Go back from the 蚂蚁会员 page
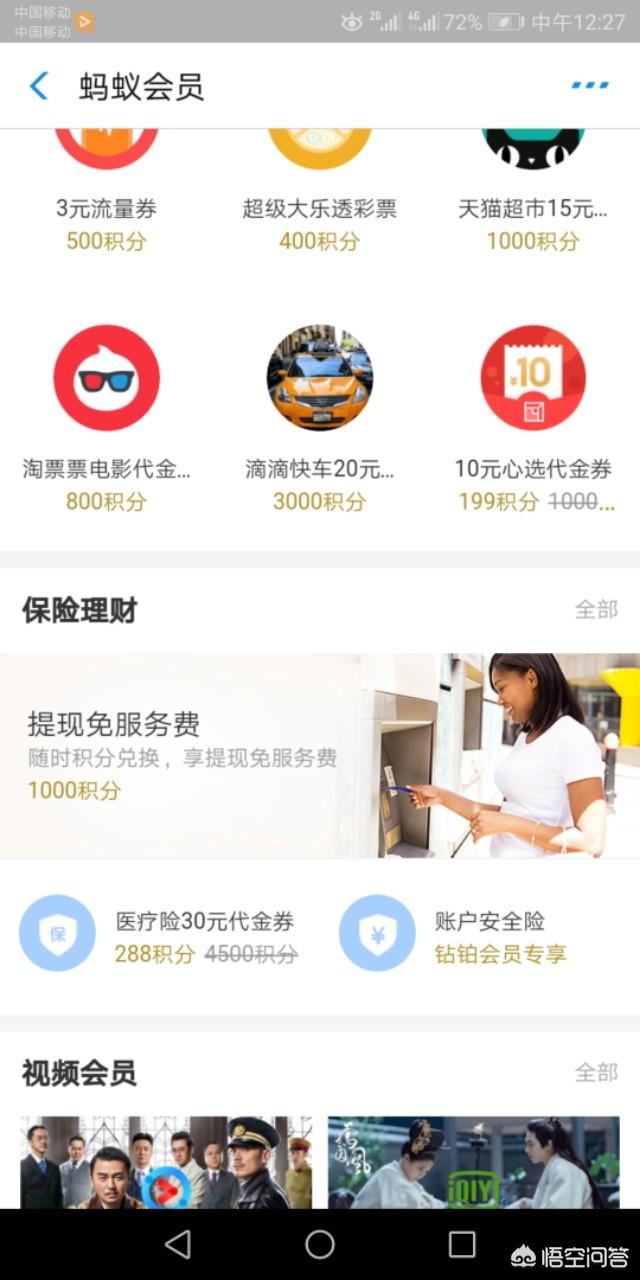 (x=39, y=87)
